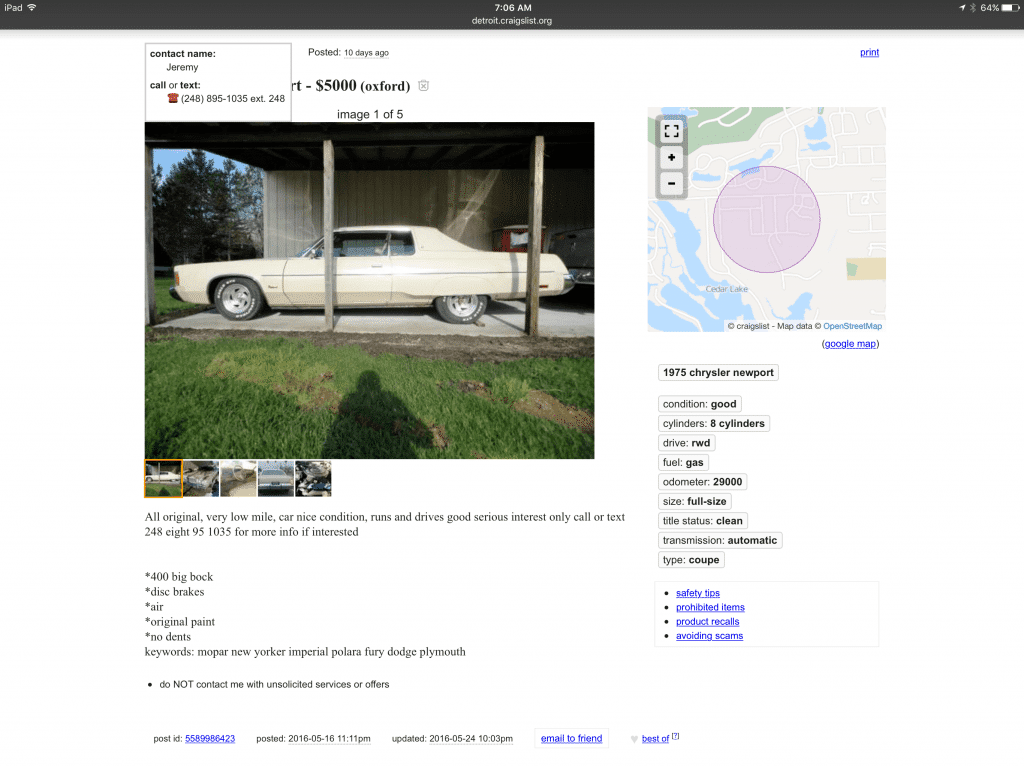Open avoiding scams guidance
Image resolution: width=1024 pixels, height=767 pixels.
(709, 636)
